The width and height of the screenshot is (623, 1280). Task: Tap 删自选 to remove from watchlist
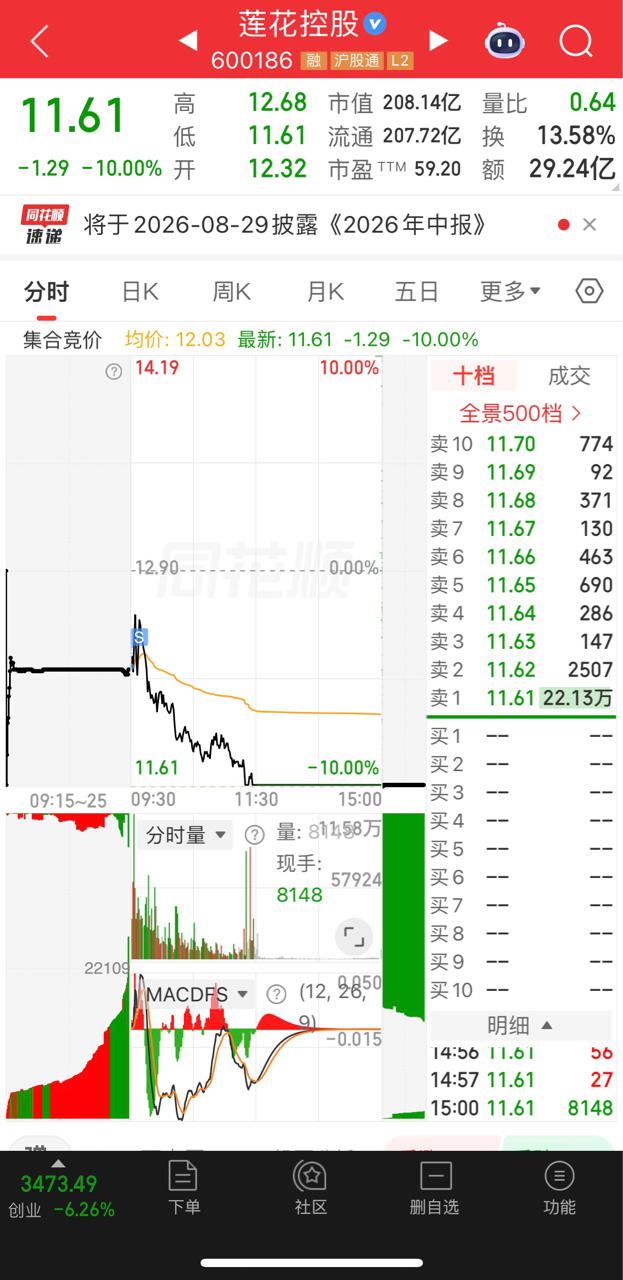point(434,1188)
